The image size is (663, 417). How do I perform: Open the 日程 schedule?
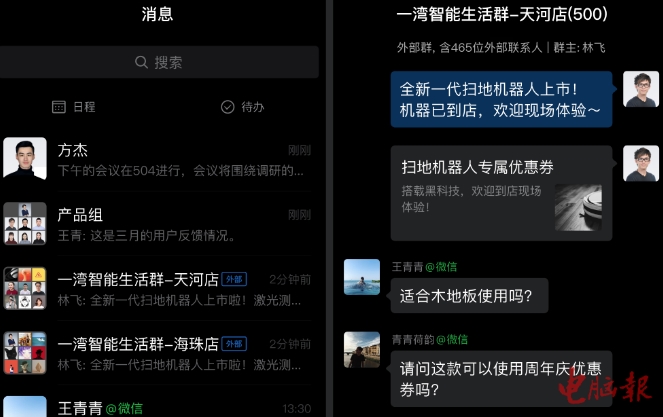[x=74, y=107]
